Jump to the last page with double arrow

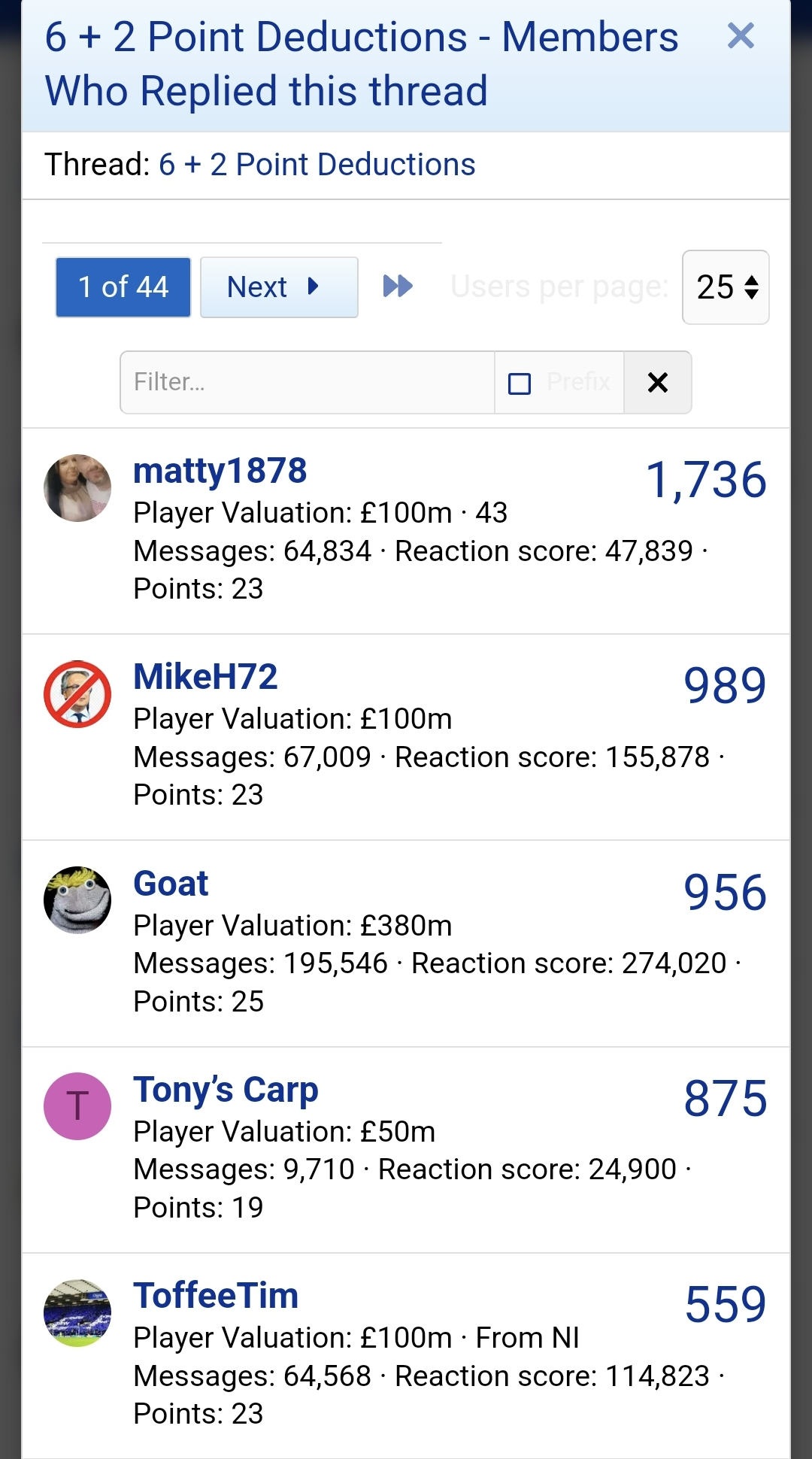[398, 287]
